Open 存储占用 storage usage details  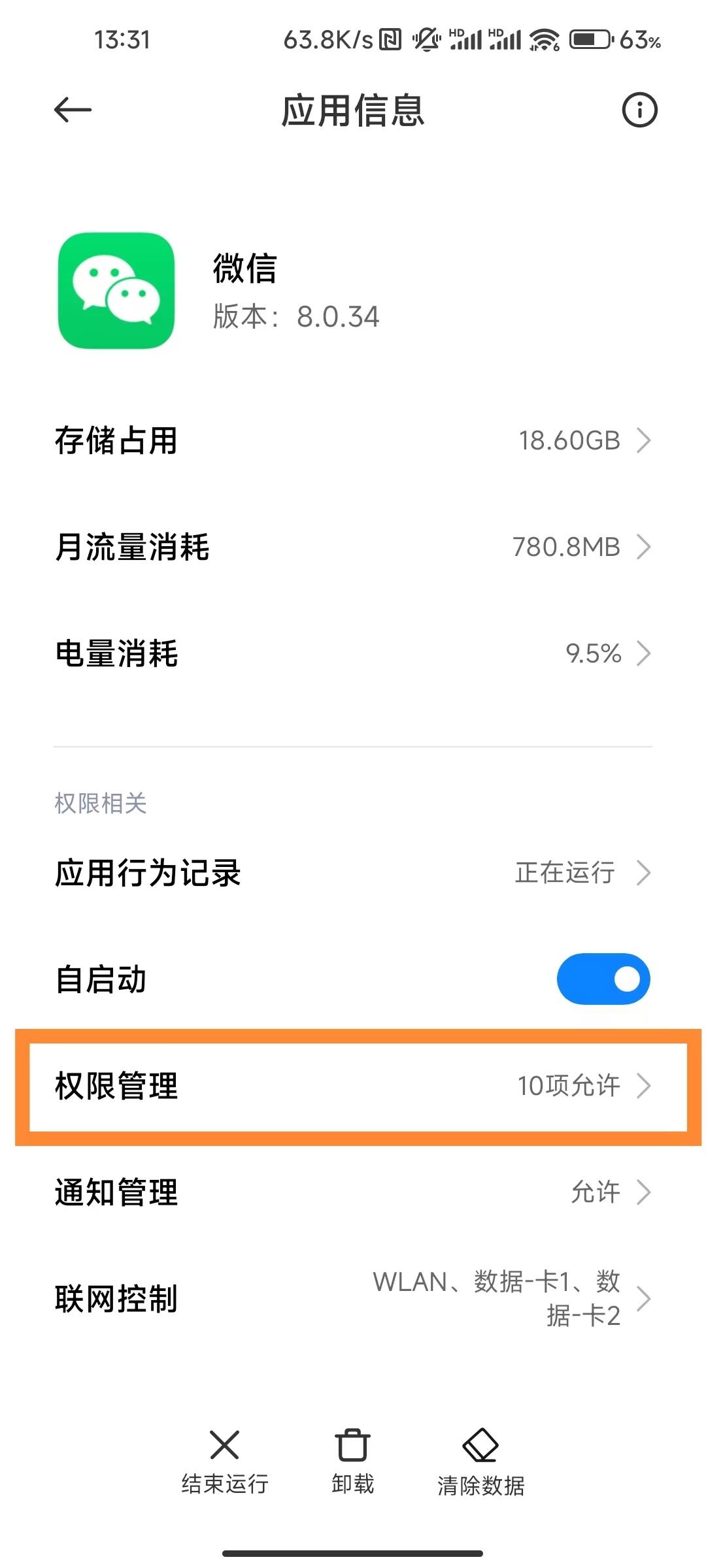(x=353, y=440)
